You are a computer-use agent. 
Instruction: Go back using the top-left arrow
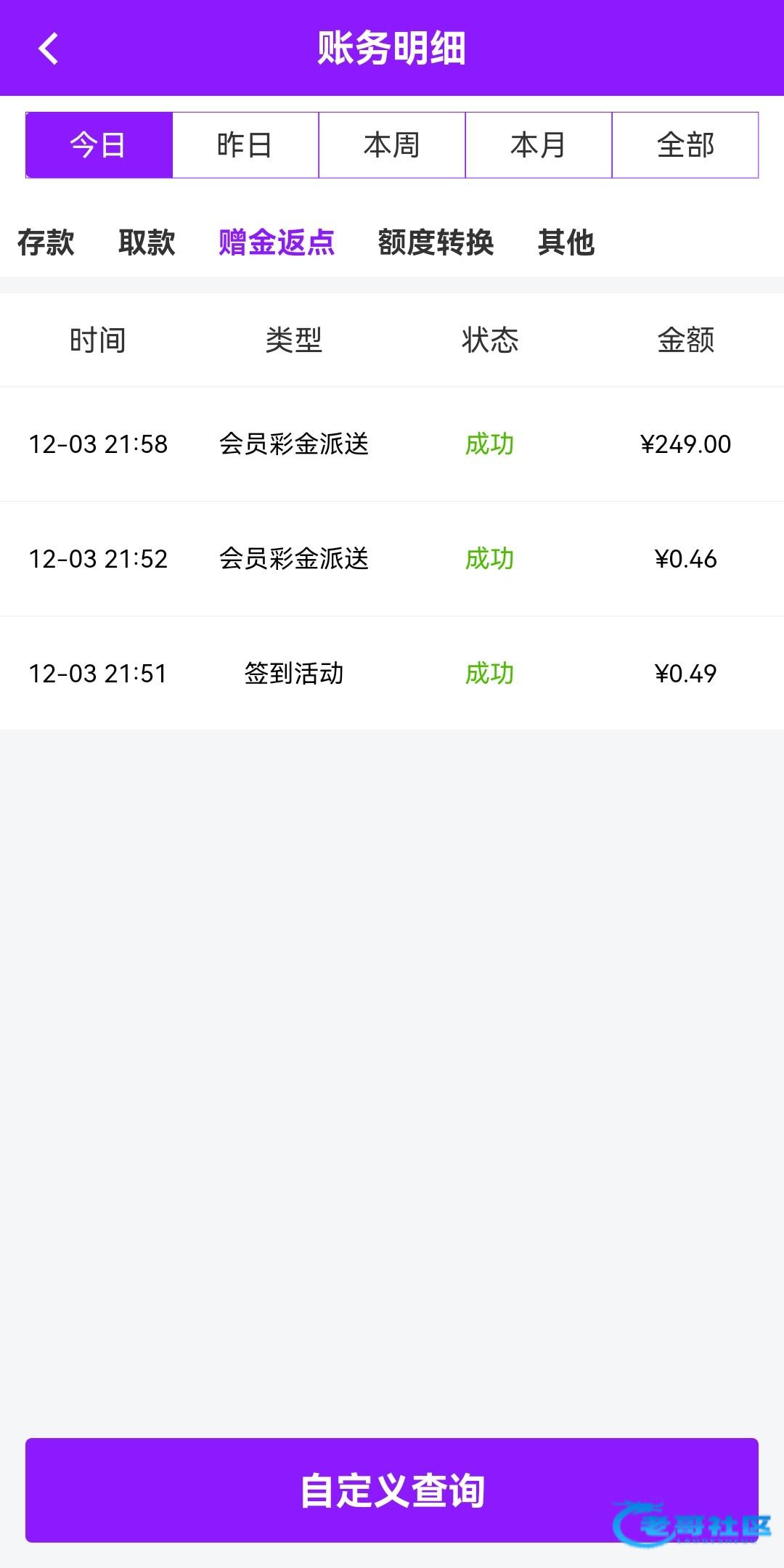(48, 49)
